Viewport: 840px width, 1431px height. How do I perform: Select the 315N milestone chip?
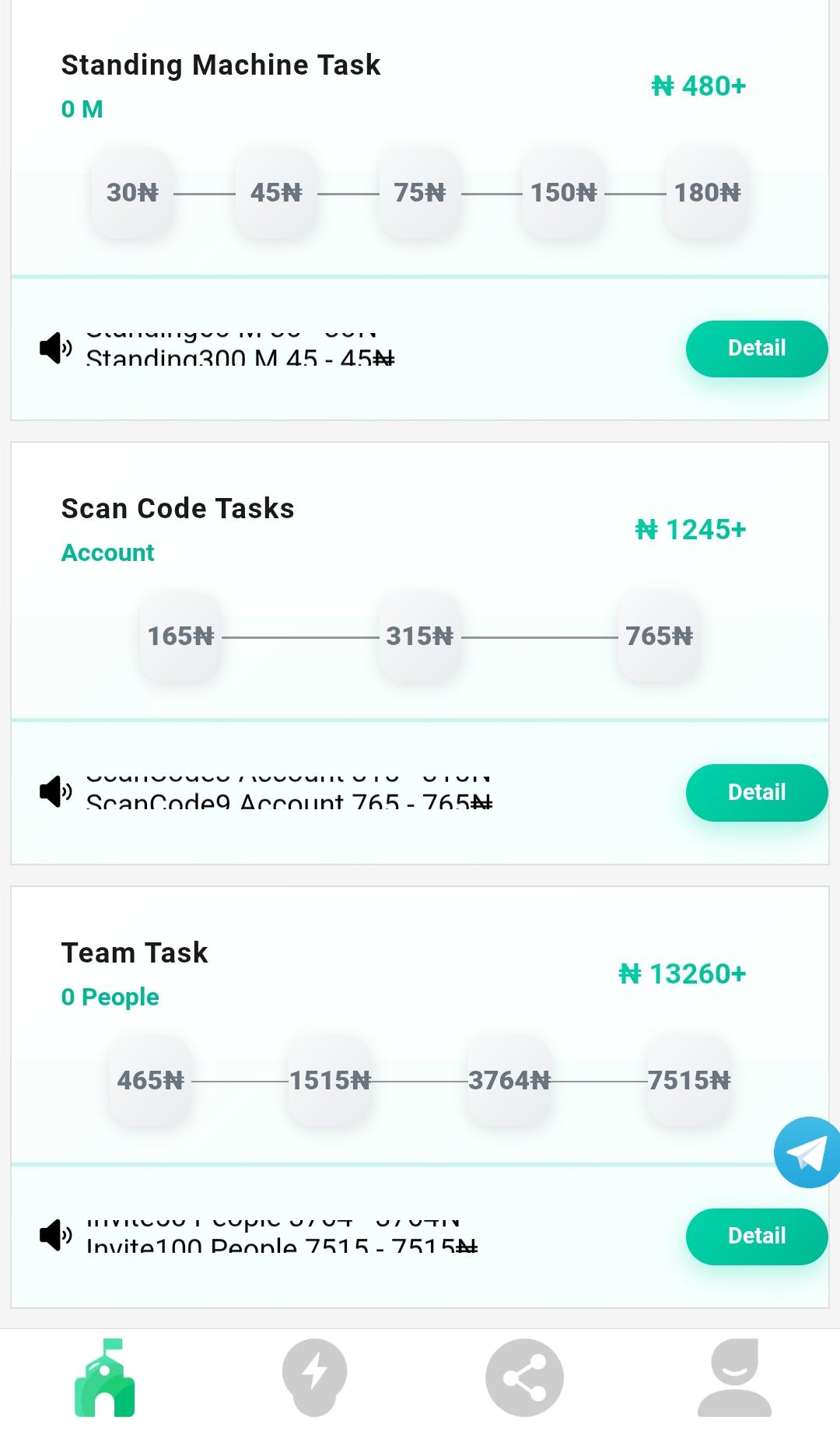418,636
